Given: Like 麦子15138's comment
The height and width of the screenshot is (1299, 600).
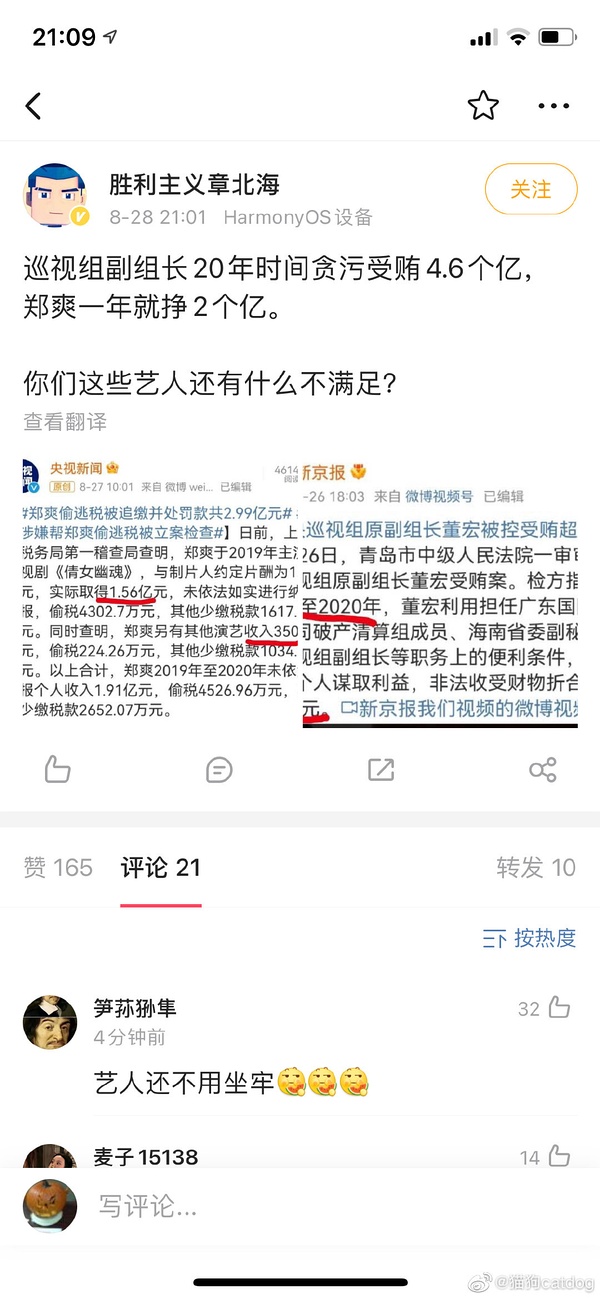Looking at the screenshot, I should tap(558, 1157).
